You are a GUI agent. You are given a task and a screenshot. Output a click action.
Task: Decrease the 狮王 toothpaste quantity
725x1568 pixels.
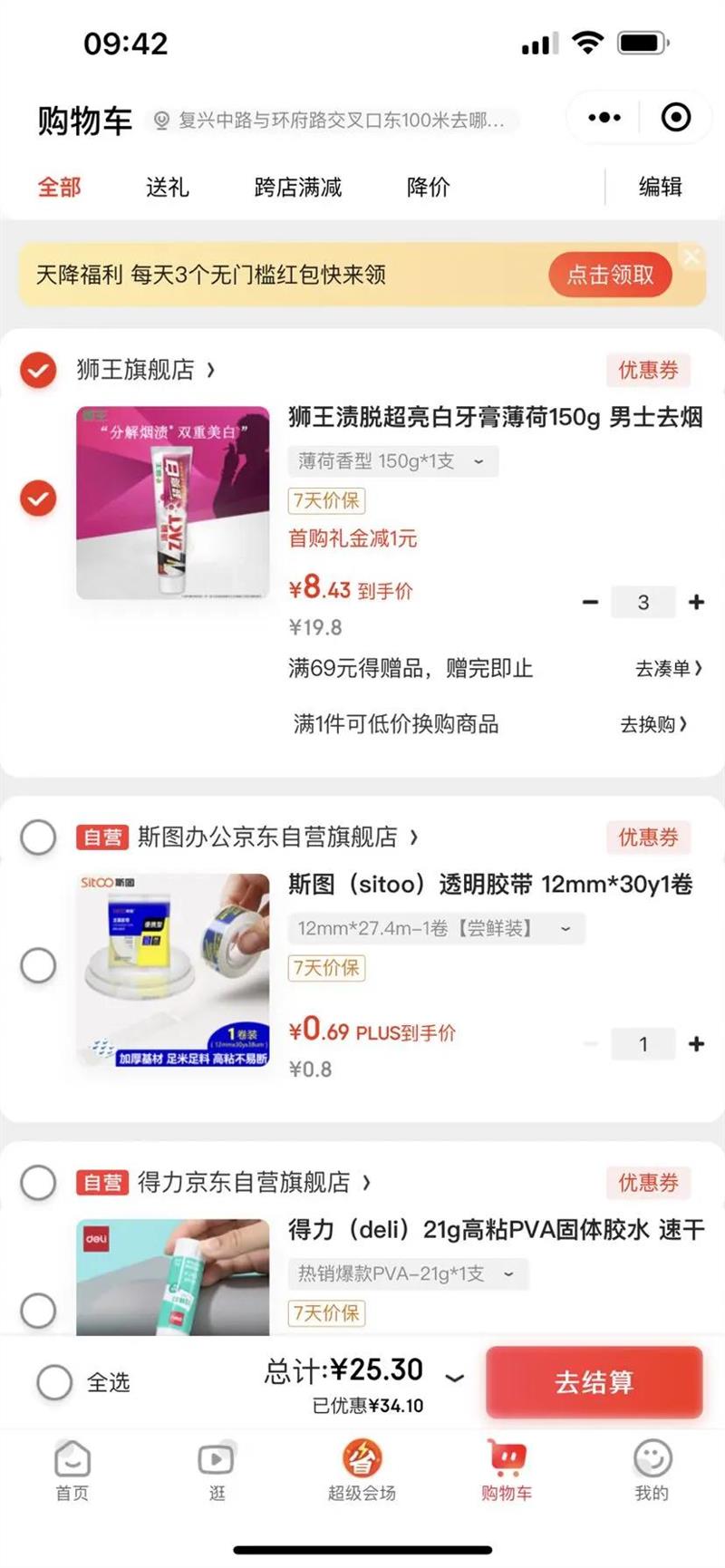[x=590, y=602]
